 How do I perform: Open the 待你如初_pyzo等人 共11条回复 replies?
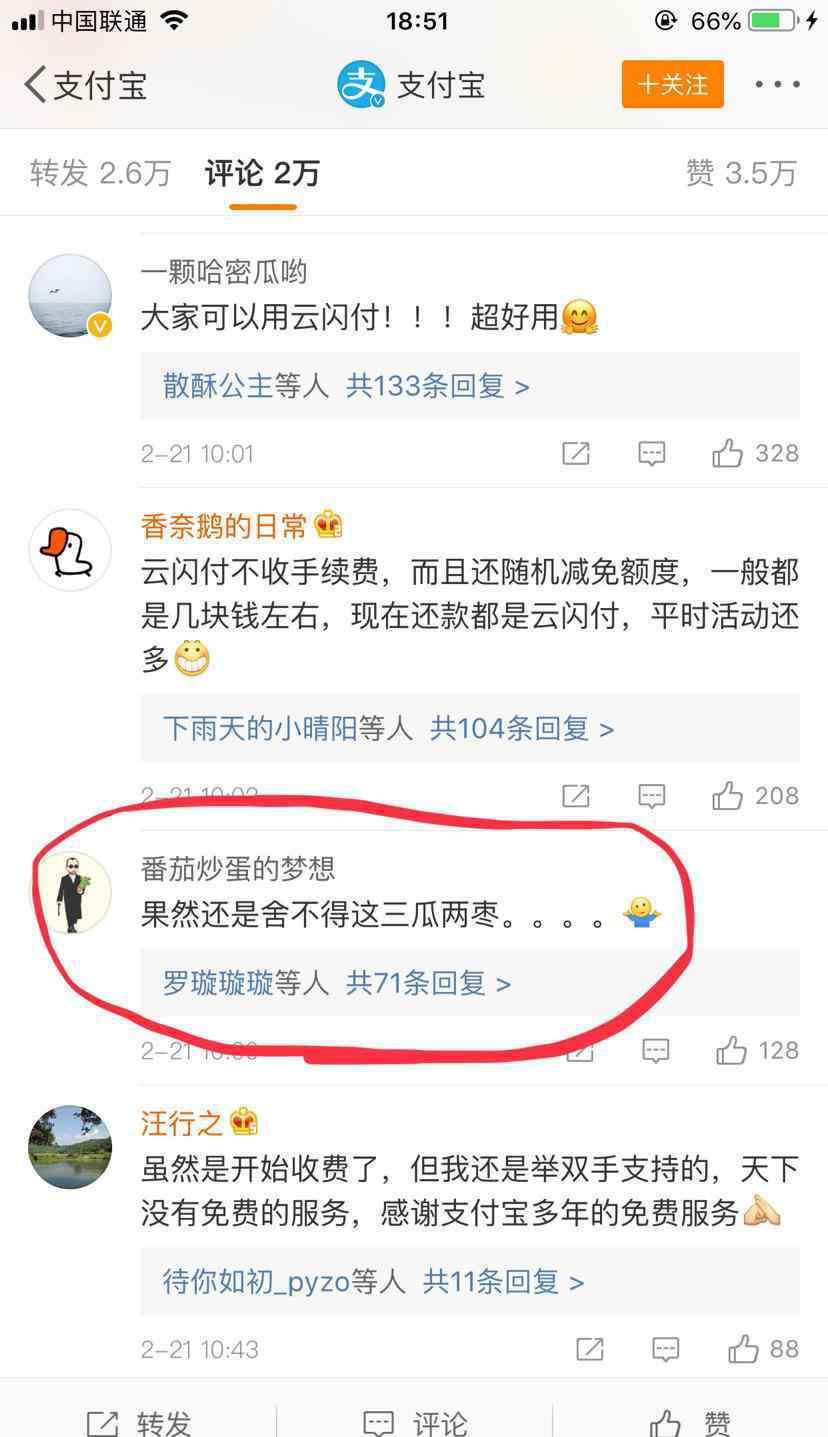point(373,1281)
